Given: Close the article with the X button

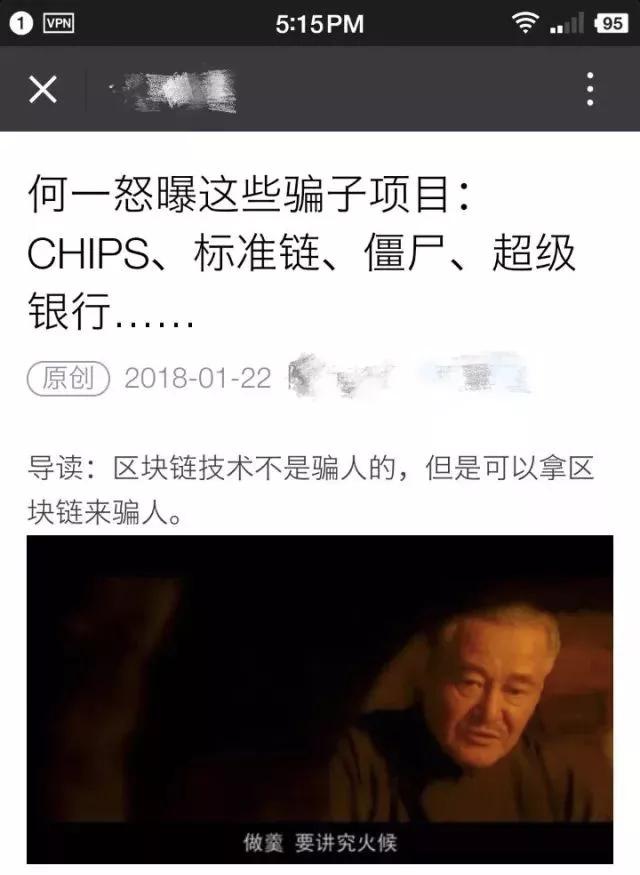Looking at the screenshot, I should [x=42, y=90].
